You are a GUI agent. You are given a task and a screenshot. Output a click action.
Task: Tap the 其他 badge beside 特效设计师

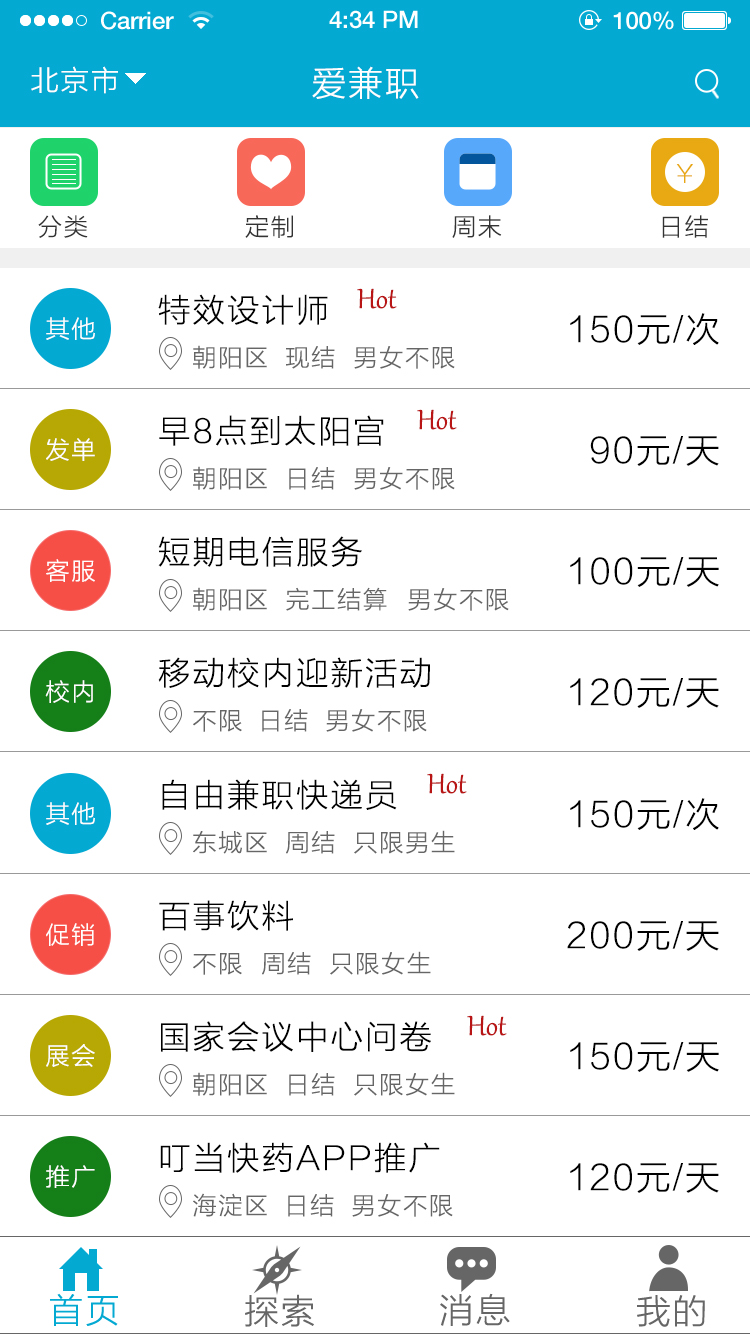(70, 328)
